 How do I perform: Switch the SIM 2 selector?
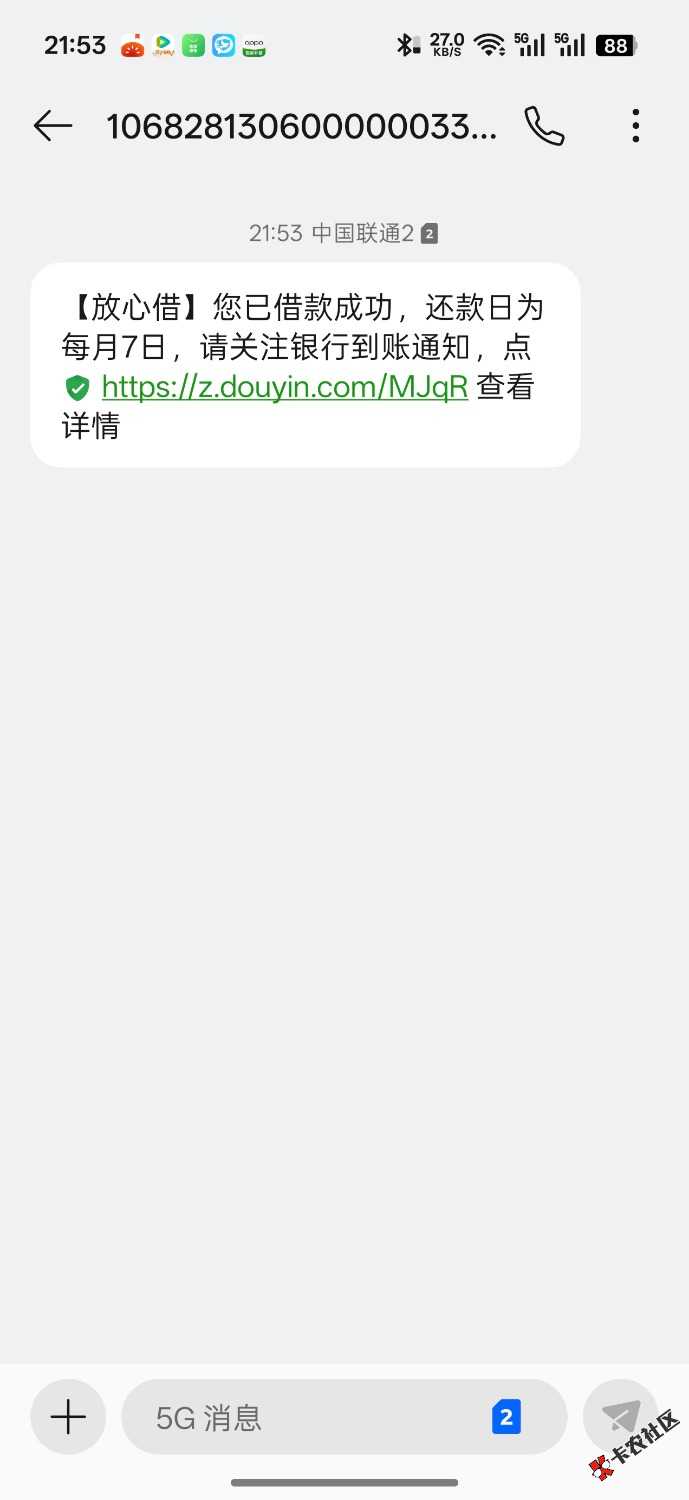coord(506,1417)
